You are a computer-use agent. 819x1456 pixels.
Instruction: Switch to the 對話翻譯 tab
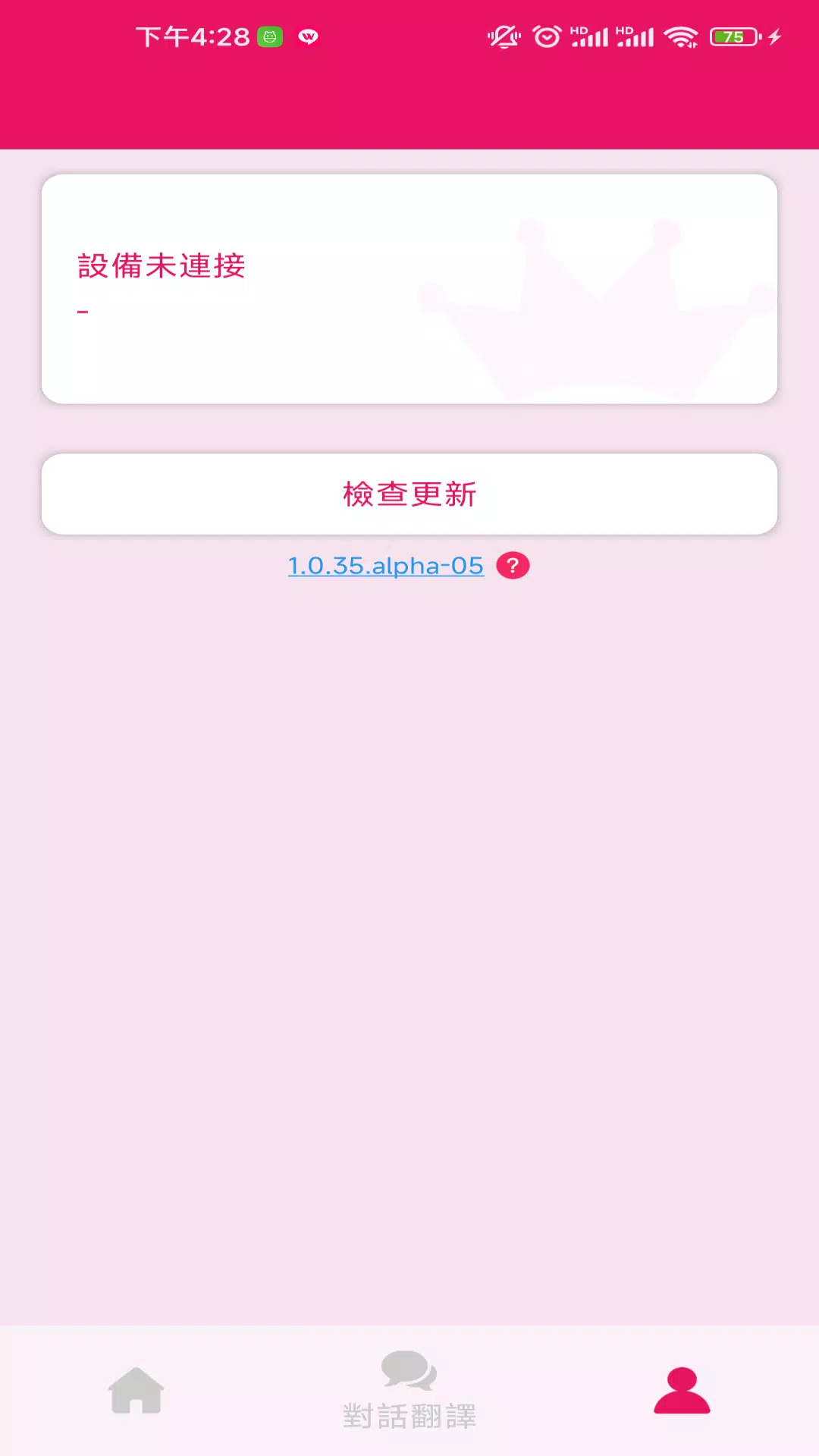[409, 1391]
